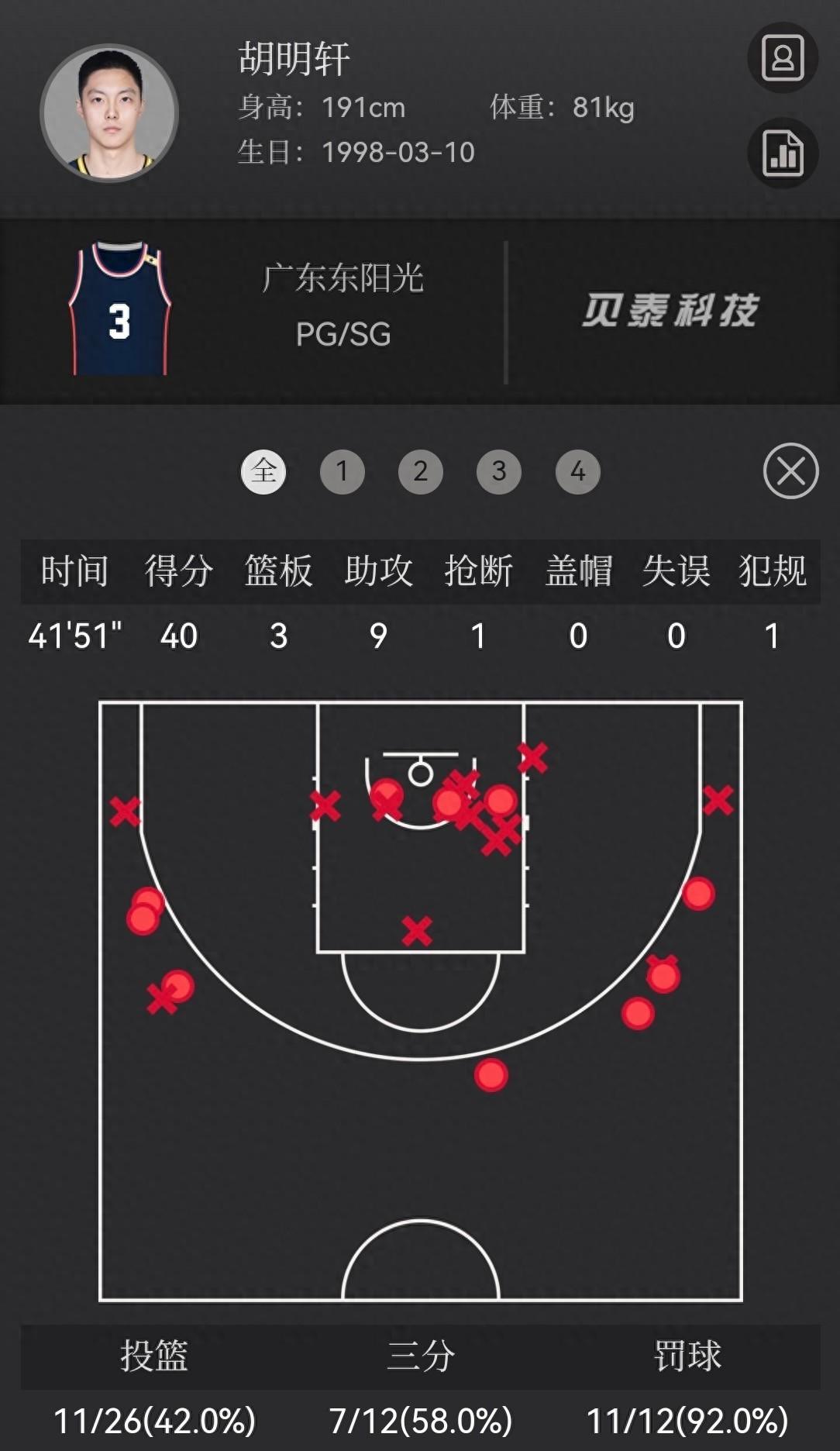Switch to quarter 2 shot chart
This screenshot has height=1451, width=840.
420,471
